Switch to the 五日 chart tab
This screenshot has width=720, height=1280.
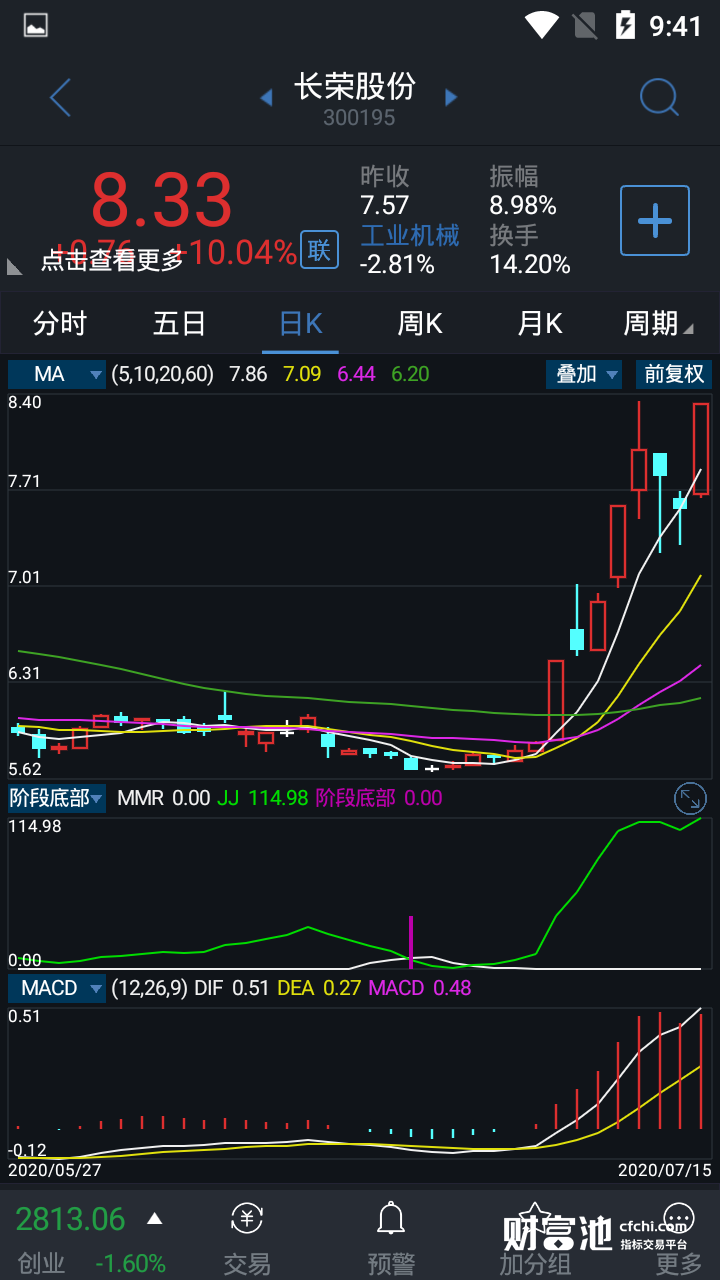click(x=180, y=324)
